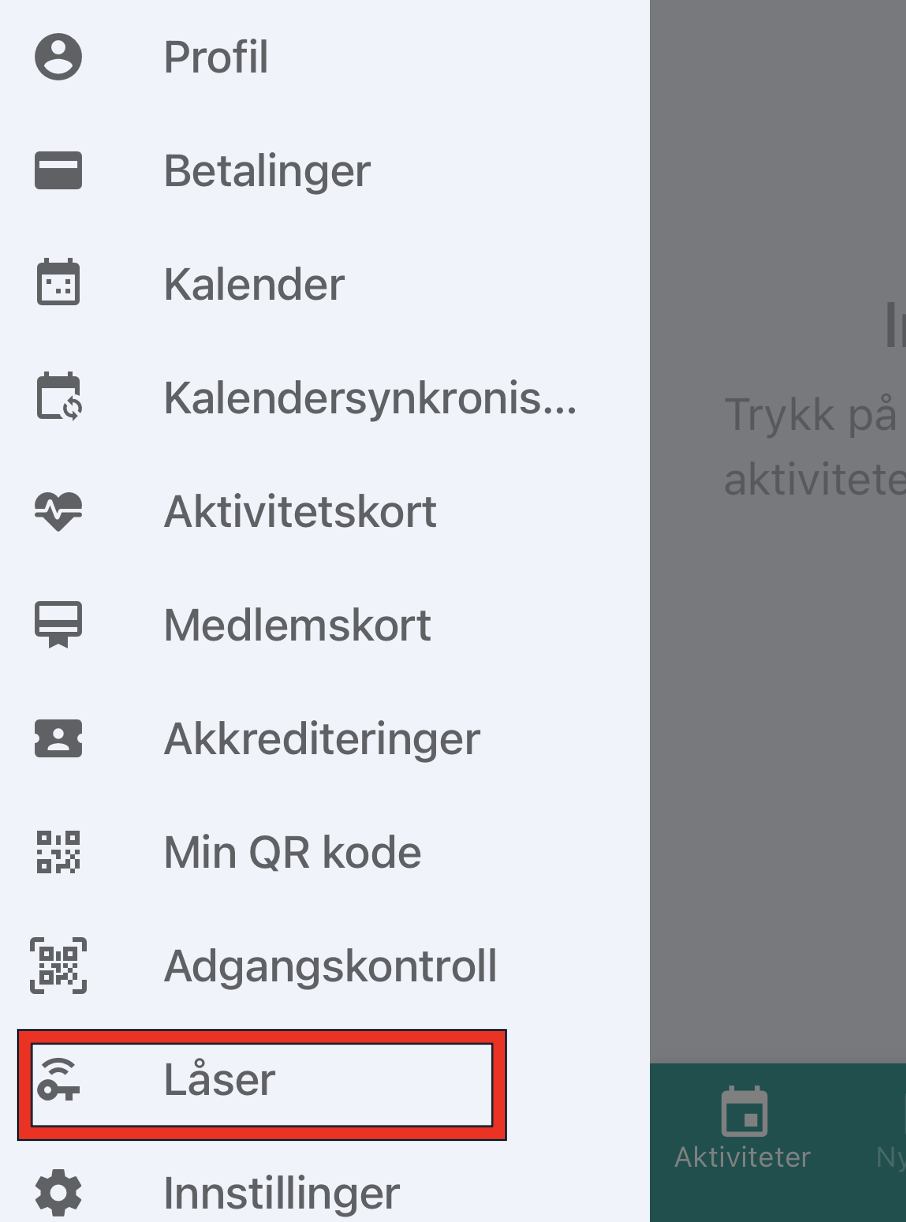Open Innstillinger
The image size is (906, 1222).
(325, 1193)
